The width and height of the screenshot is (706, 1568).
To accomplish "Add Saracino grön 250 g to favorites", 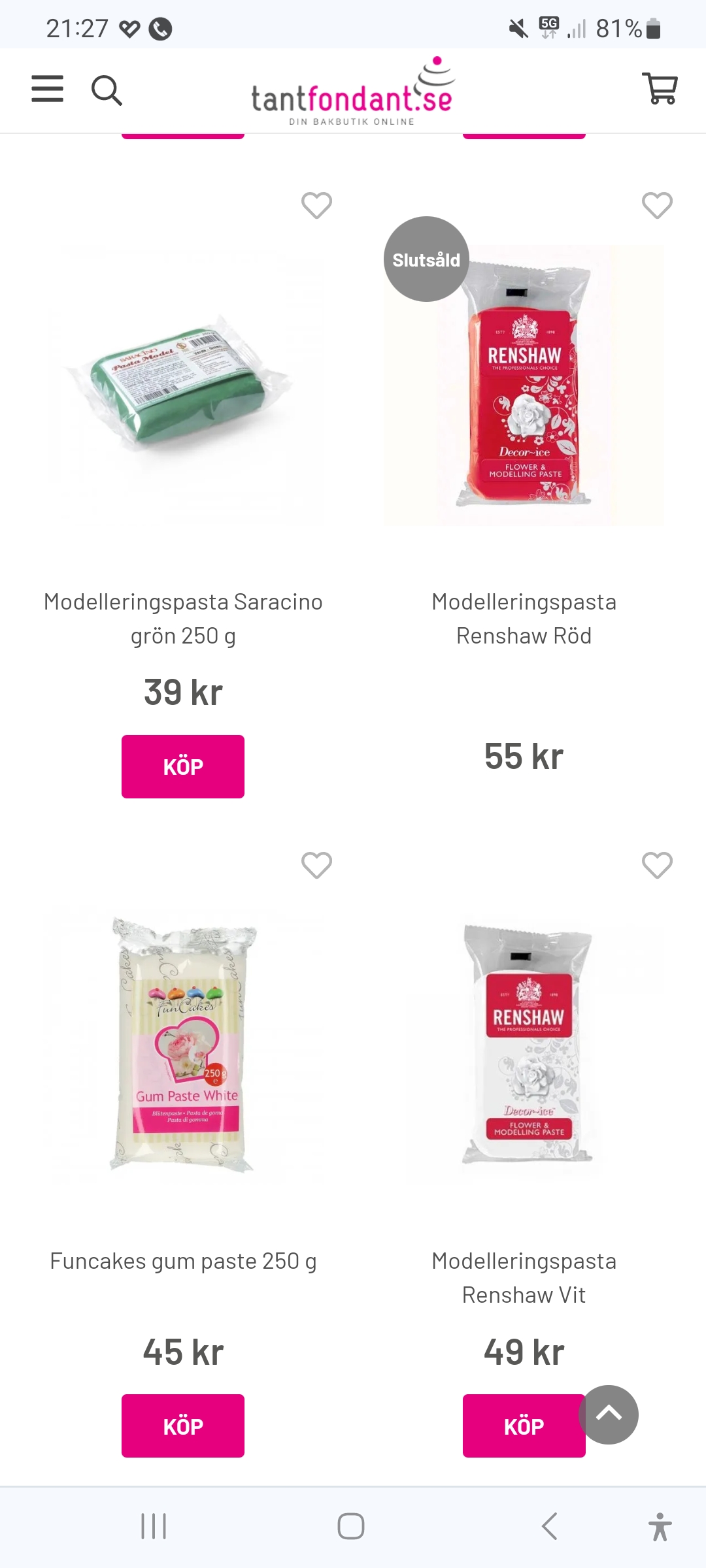I will coord(316,206).
